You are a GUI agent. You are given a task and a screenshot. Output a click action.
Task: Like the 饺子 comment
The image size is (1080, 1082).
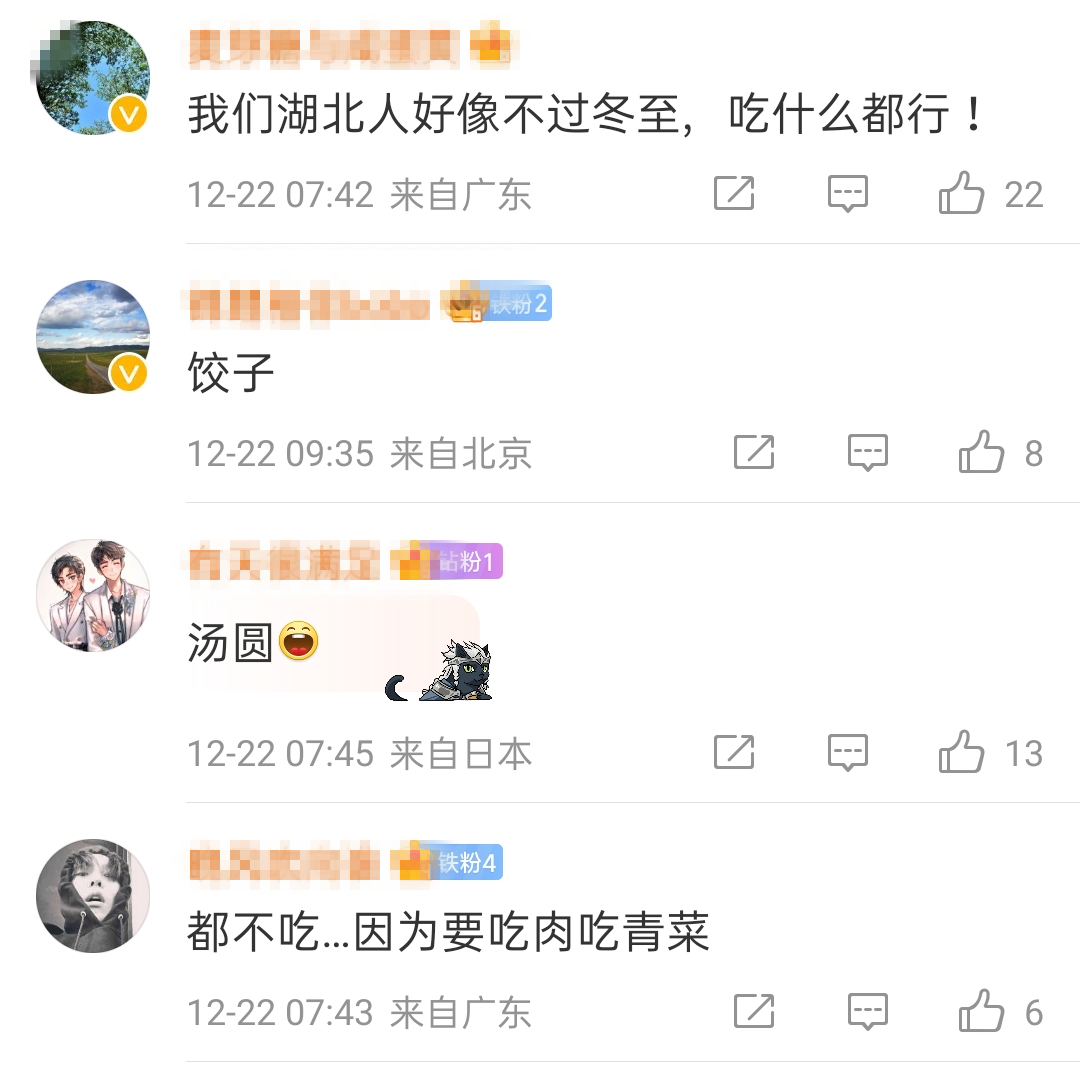982,453
